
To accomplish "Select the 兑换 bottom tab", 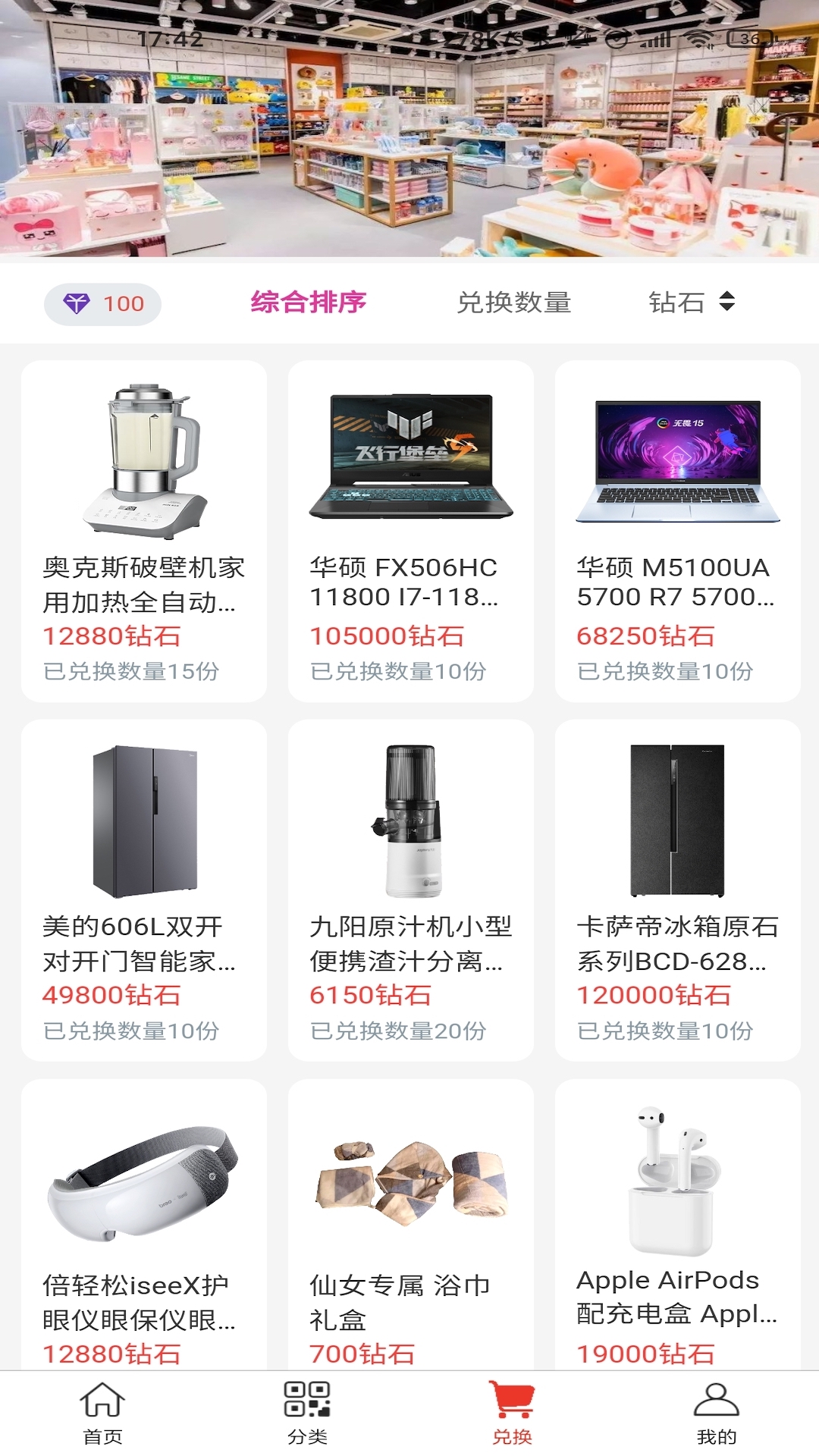I will pos(512,1413).
